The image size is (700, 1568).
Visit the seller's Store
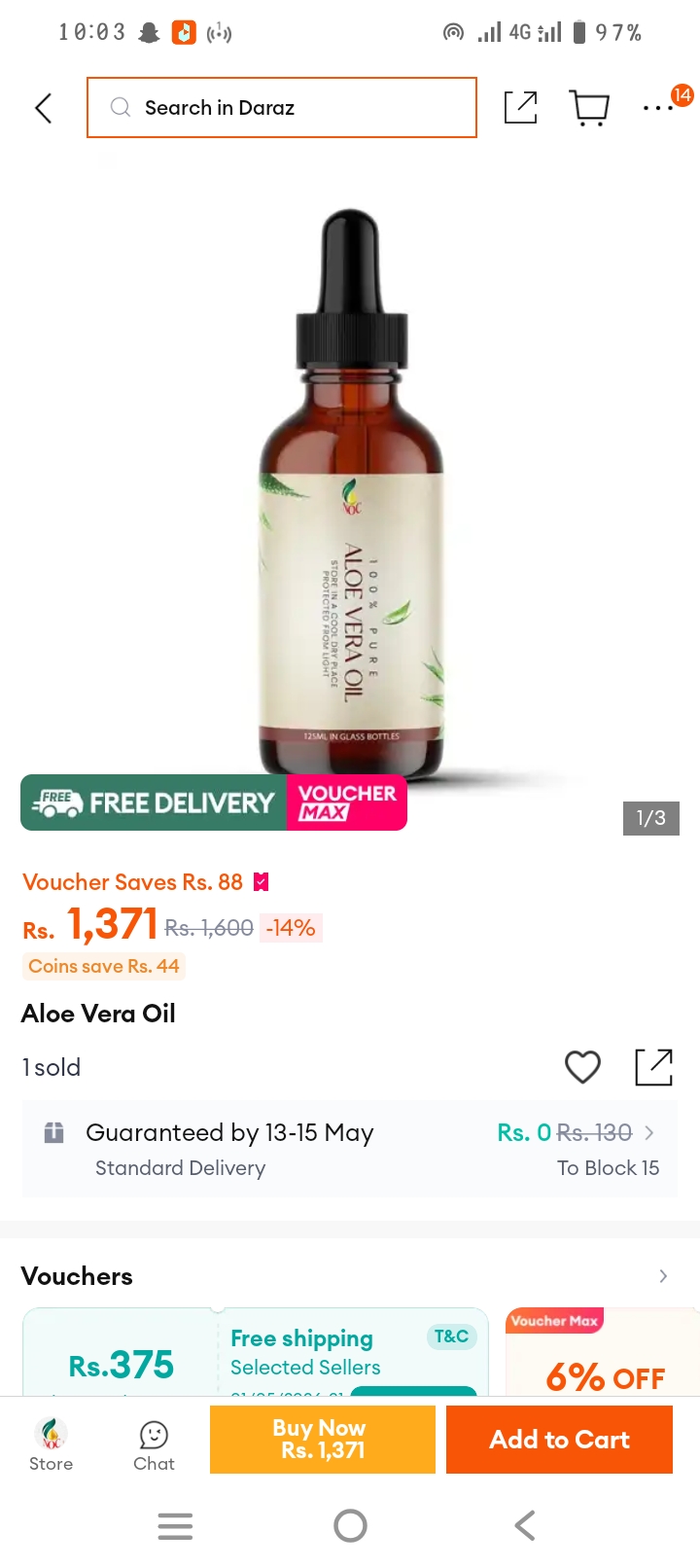tap(51, 1444)
